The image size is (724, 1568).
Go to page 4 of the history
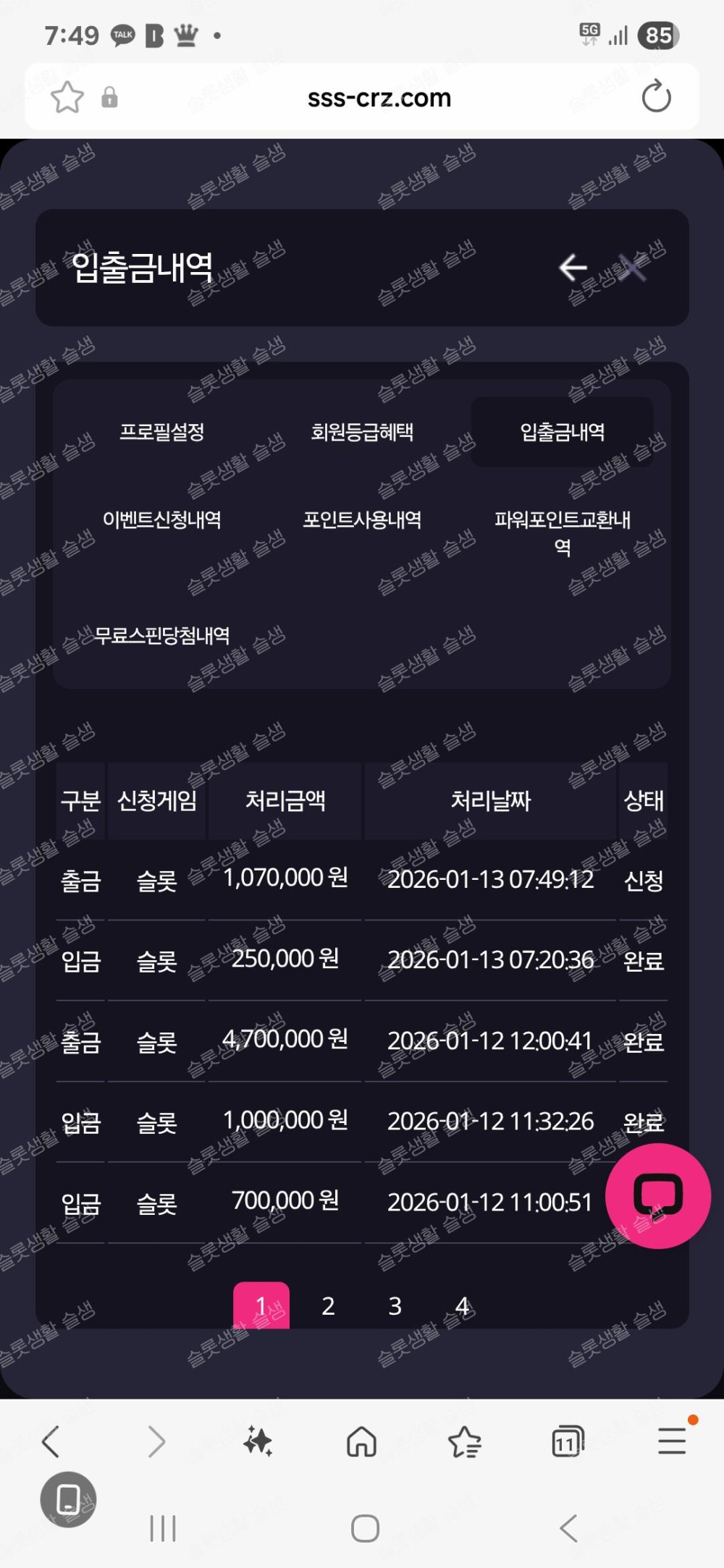click(462, 1306)
